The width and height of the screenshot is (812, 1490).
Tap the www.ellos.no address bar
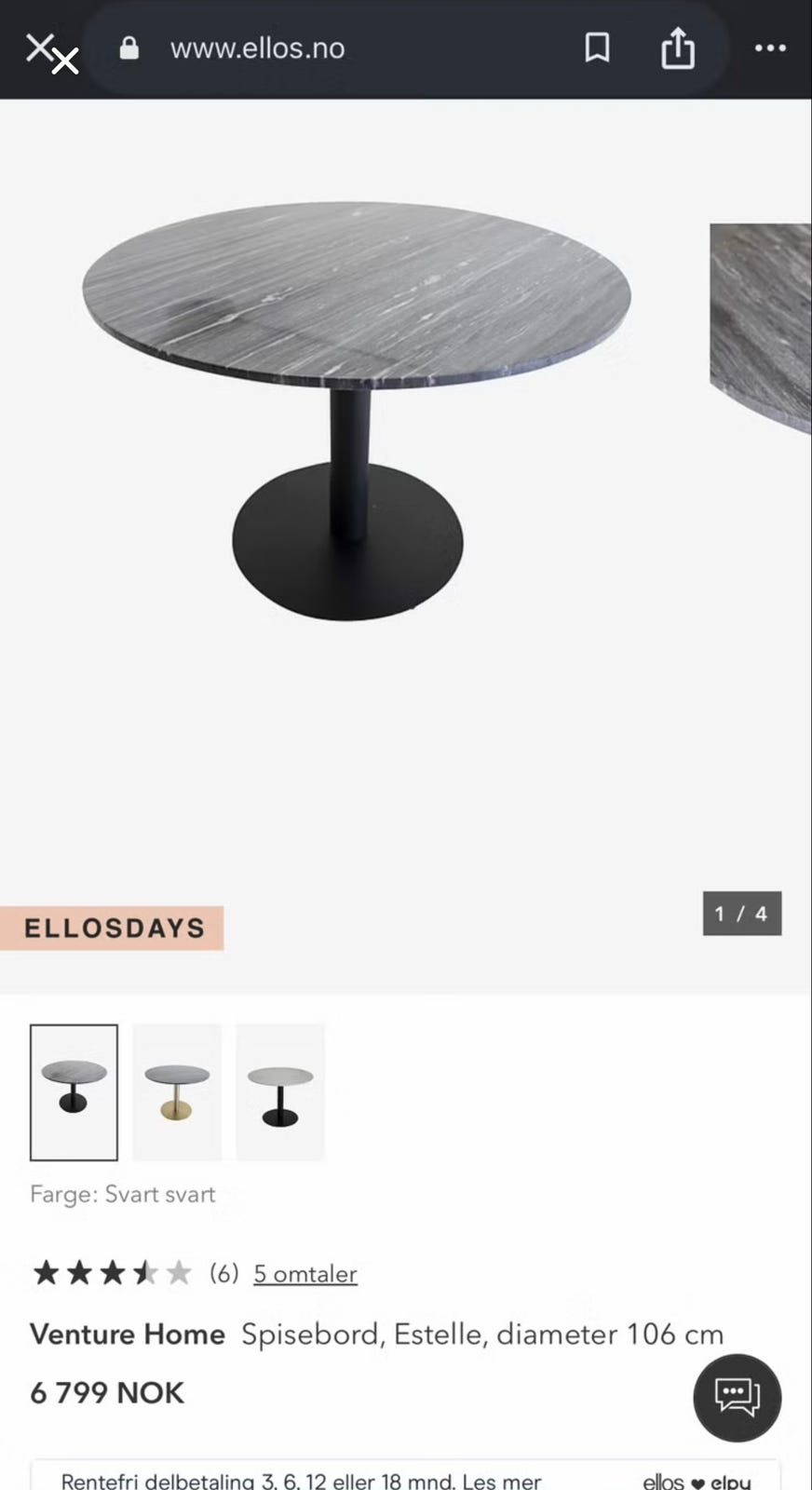coord(258,48)
